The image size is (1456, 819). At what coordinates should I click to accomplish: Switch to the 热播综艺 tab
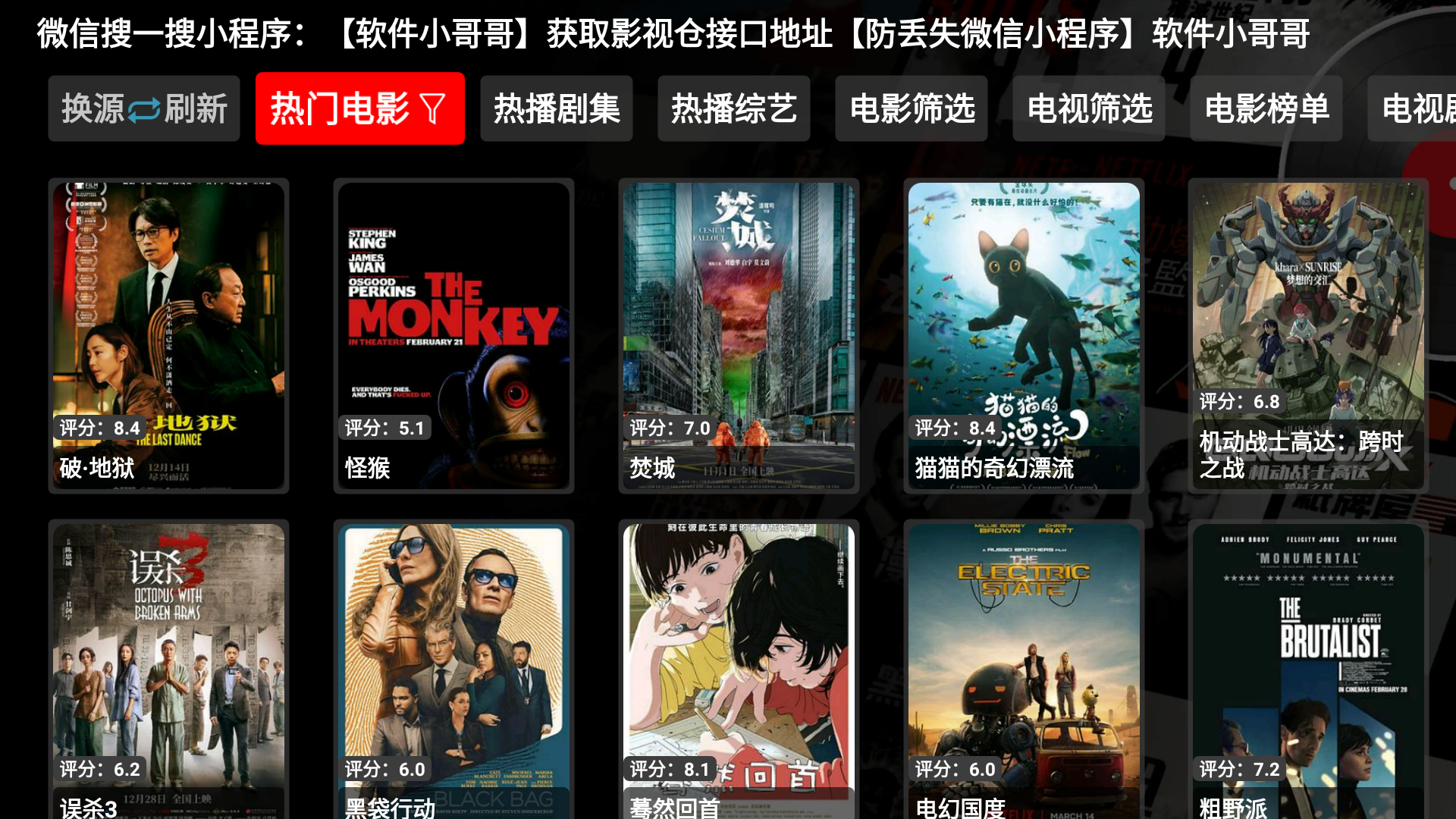click(733, 108)
